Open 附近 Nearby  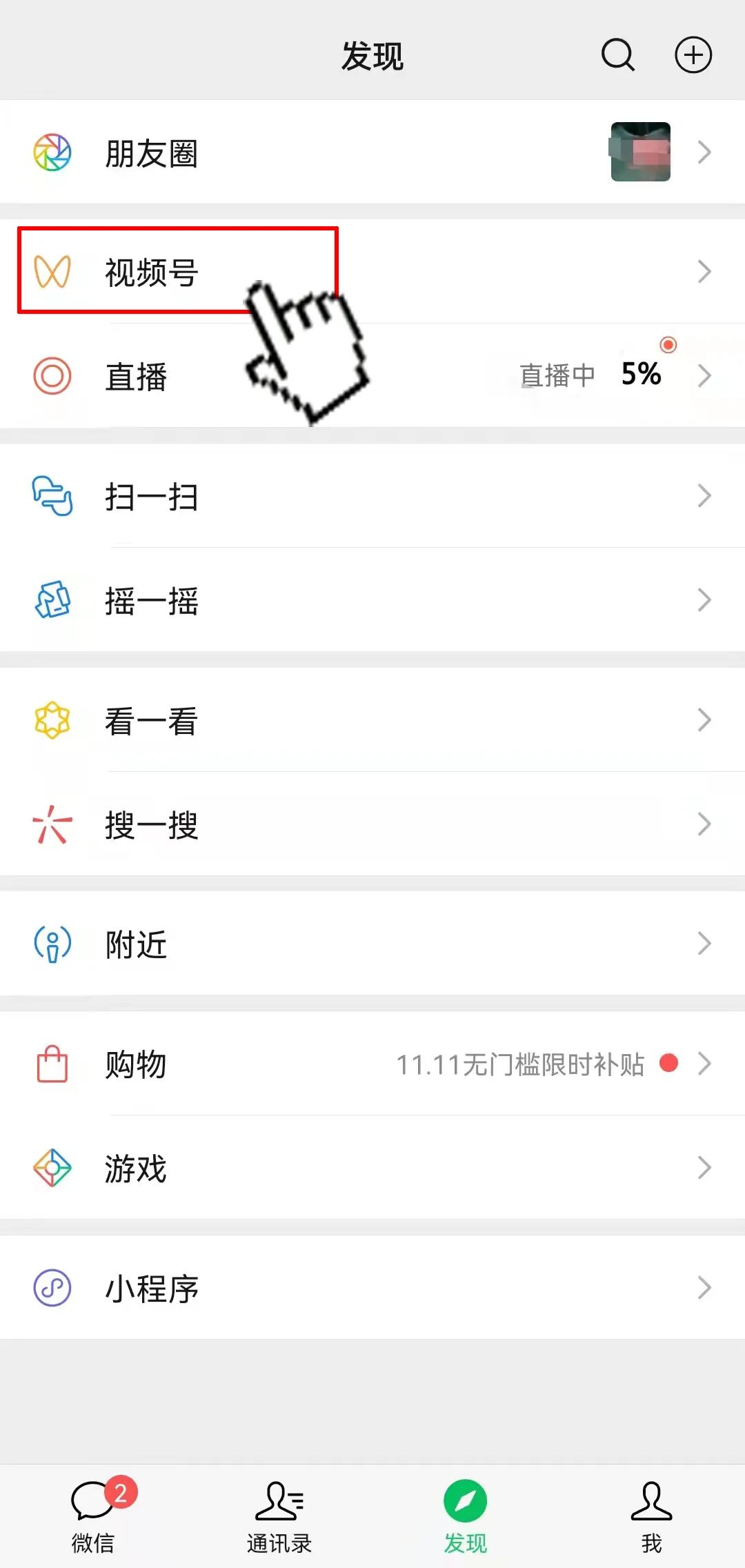pos(136,944)
